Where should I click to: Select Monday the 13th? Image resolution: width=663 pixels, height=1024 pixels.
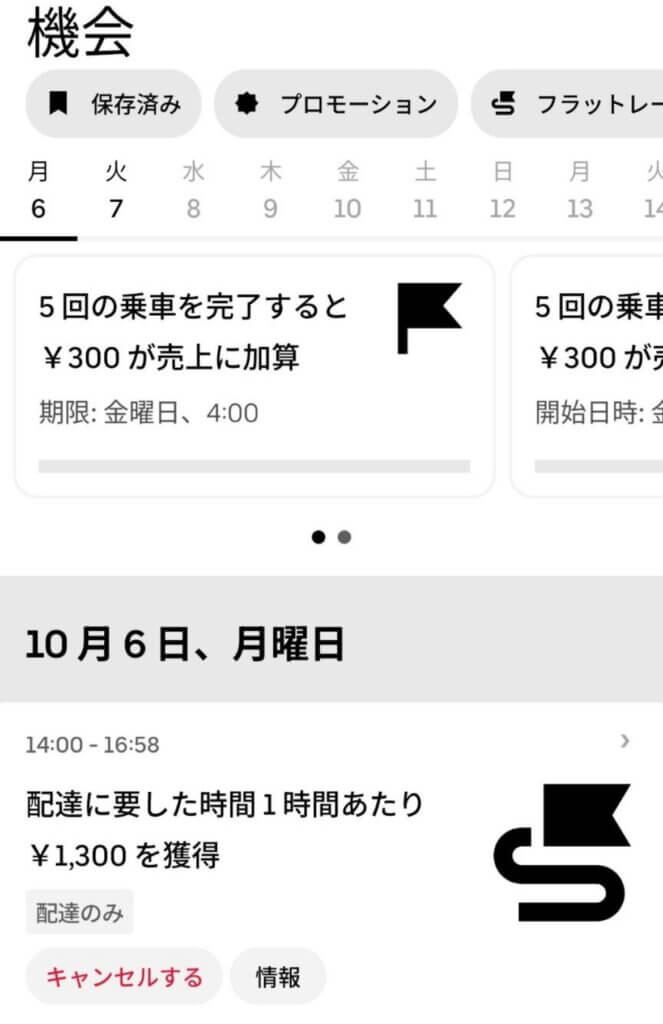pos(579,191)
